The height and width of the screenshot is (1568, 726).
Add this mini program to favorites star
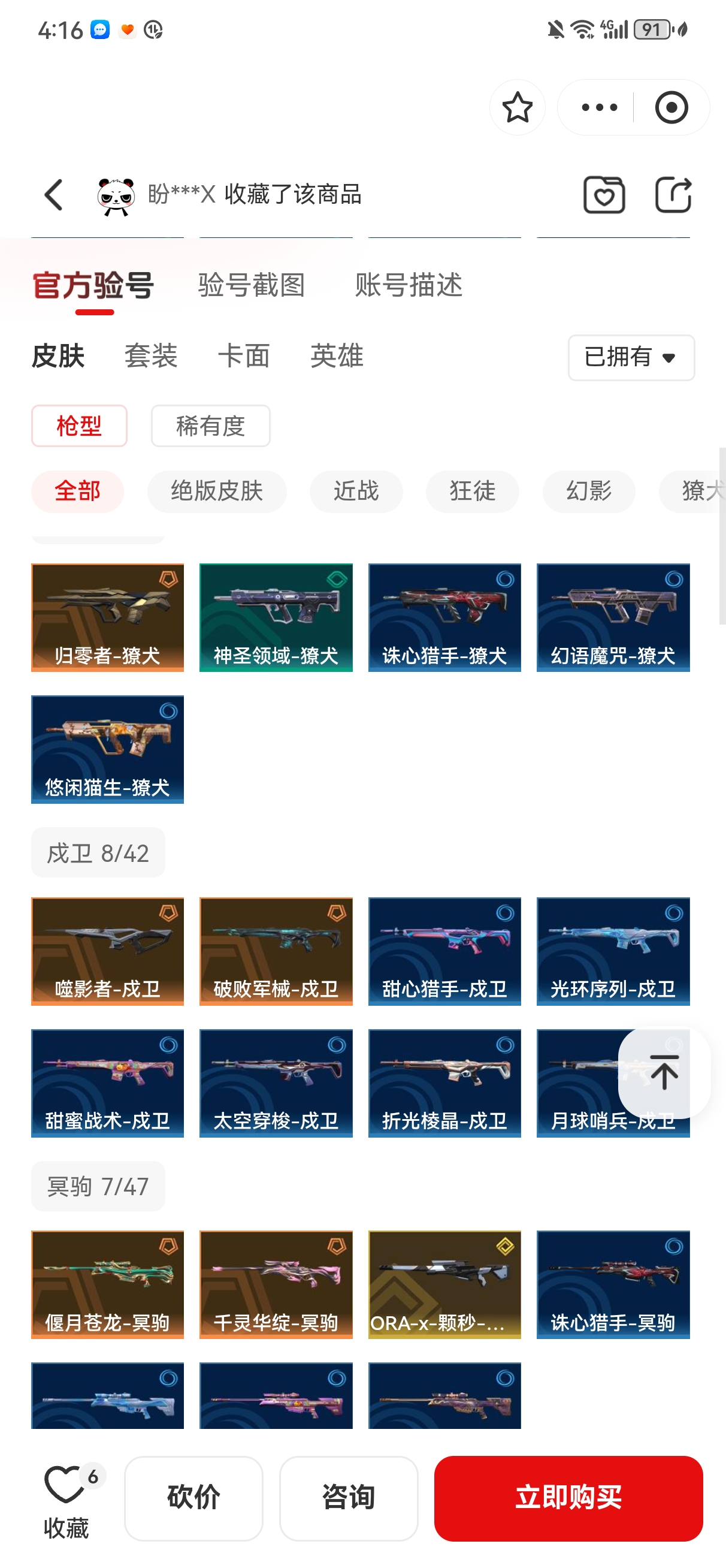[x=518, y=108]
